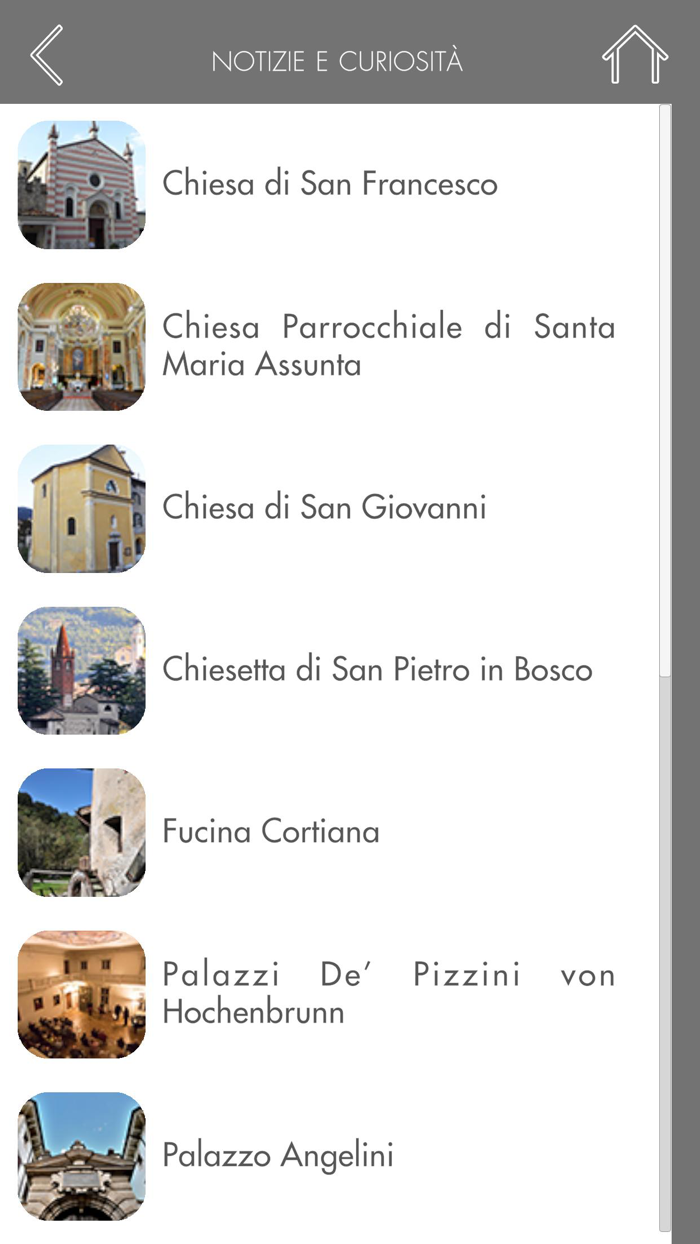Open Chiesa di San Francesco
Image resolution: width=700 pixels, height=1244 pixels.
click(329, 184)
